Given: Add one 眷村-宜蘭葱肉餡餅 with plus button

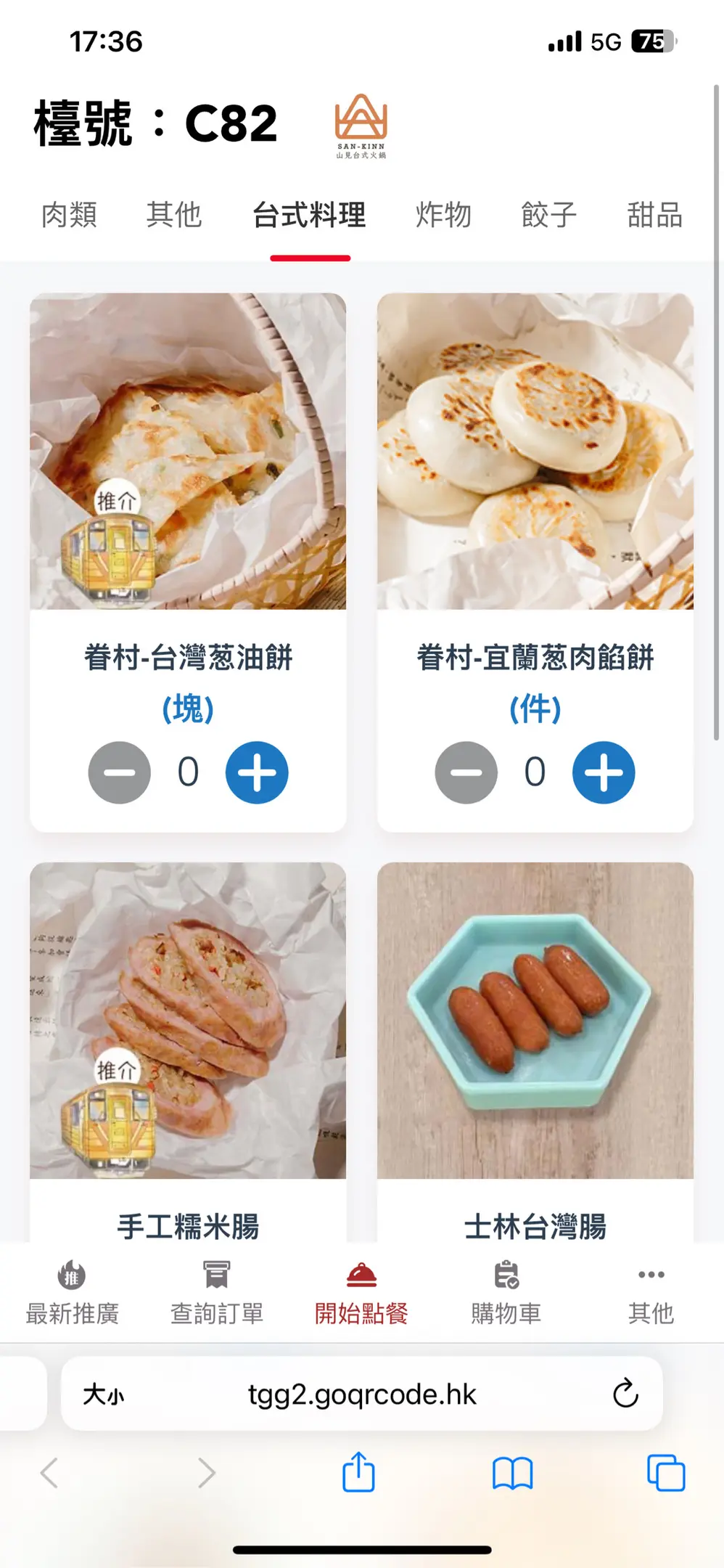Looking at the screenshot, I should [x=604, y=772].
